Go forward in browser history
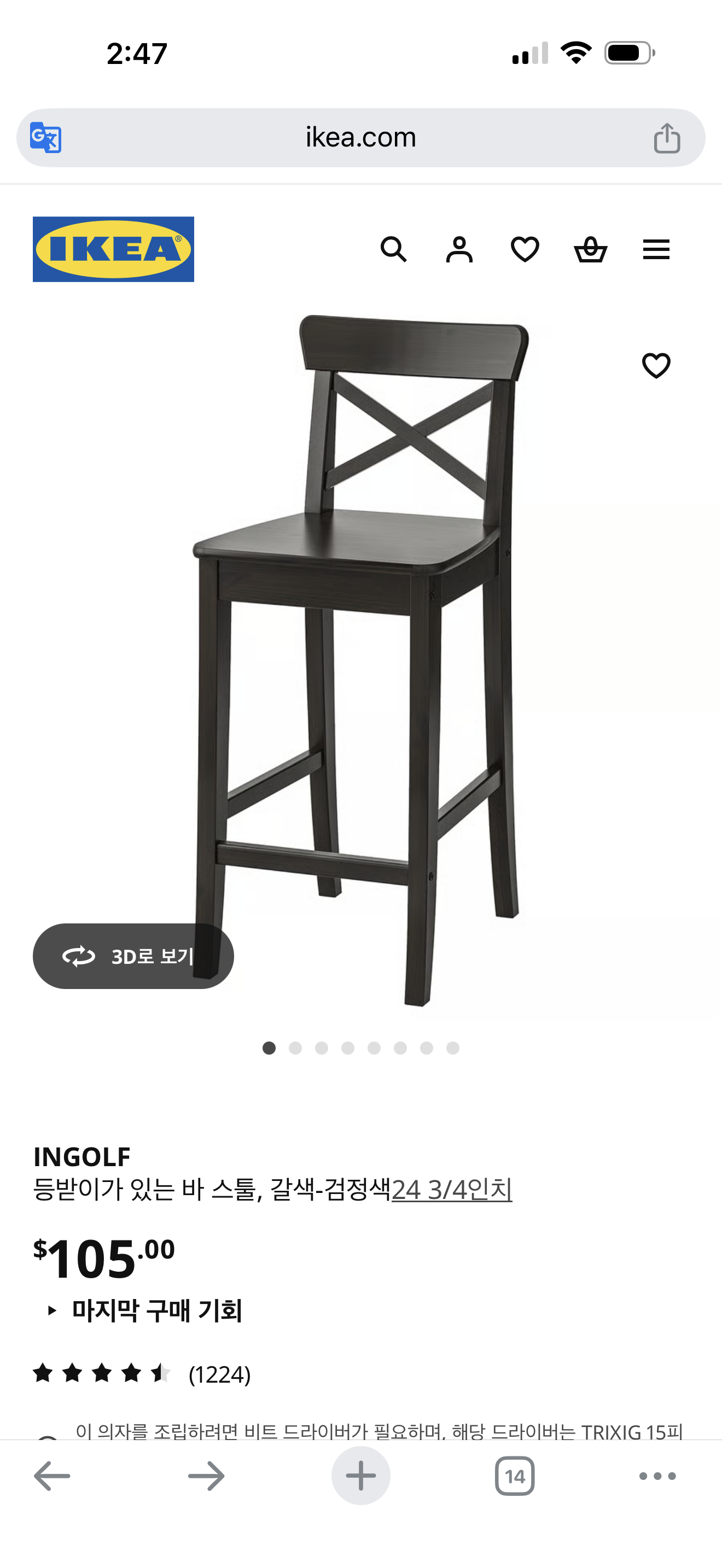 [x=206, y=1476]
